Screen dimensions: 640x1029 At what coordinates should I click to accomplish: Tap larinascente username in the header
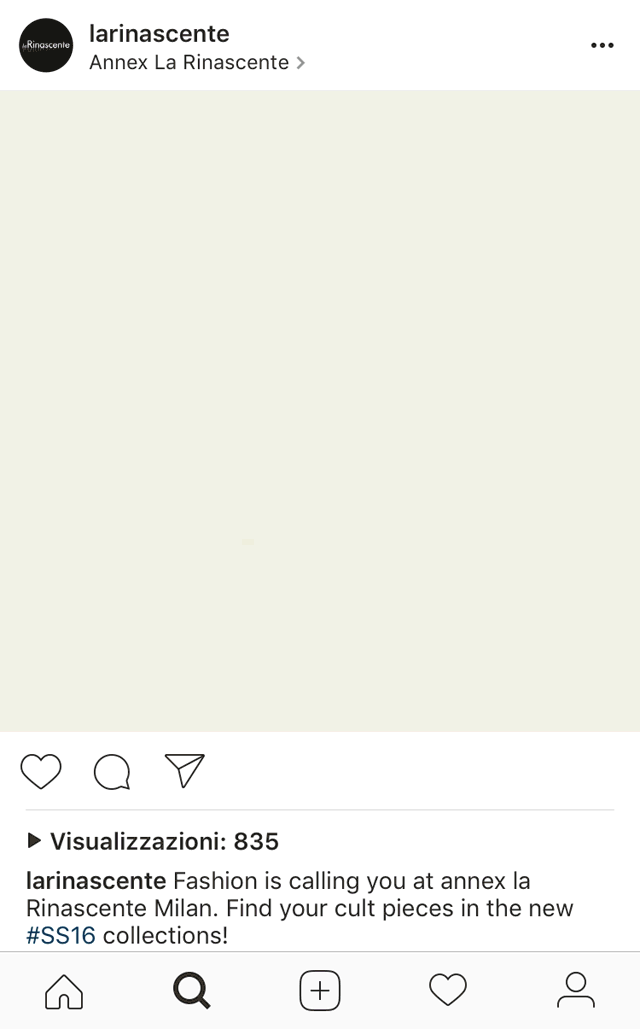coord(160,33)
